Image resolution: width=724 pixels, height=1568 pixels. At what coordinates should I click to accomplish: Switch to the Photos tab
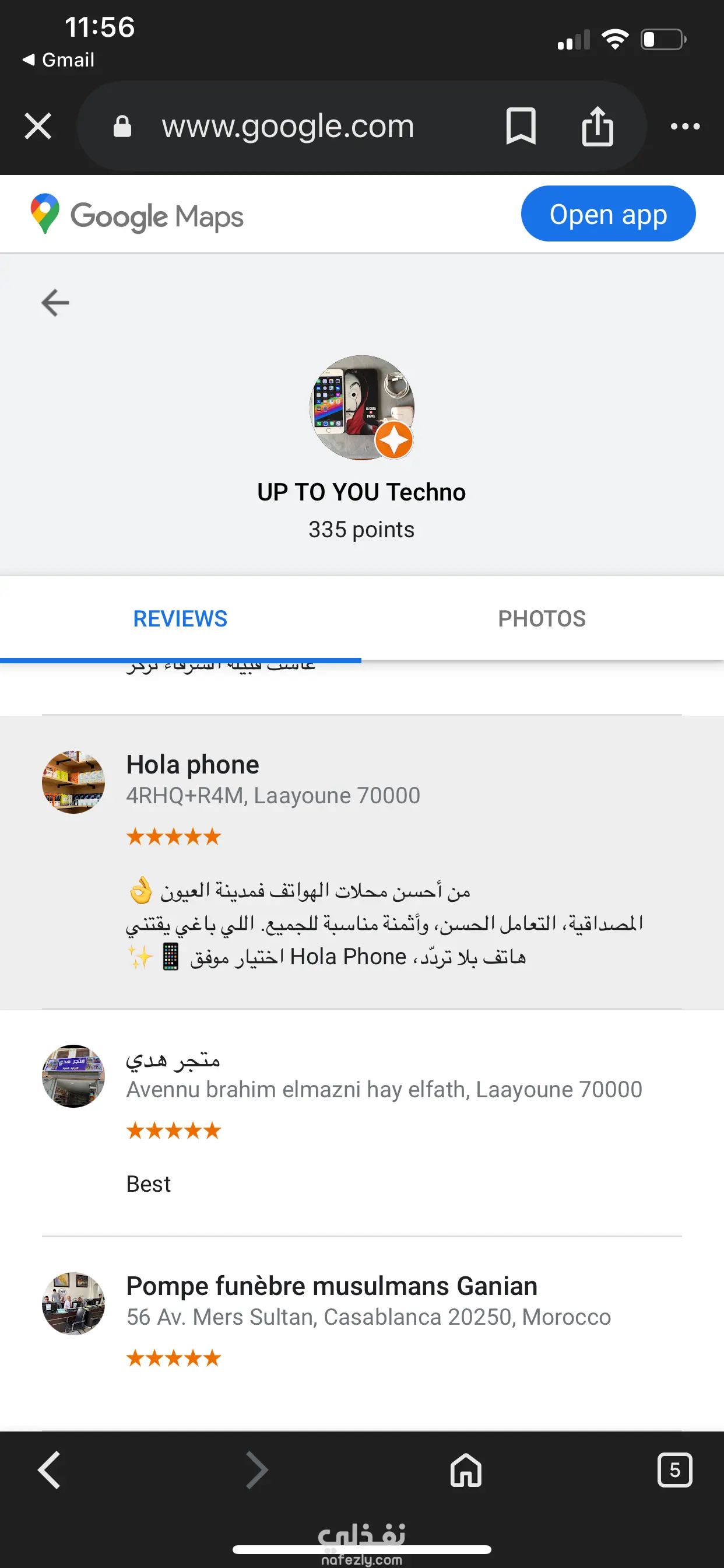coord(542,618)
